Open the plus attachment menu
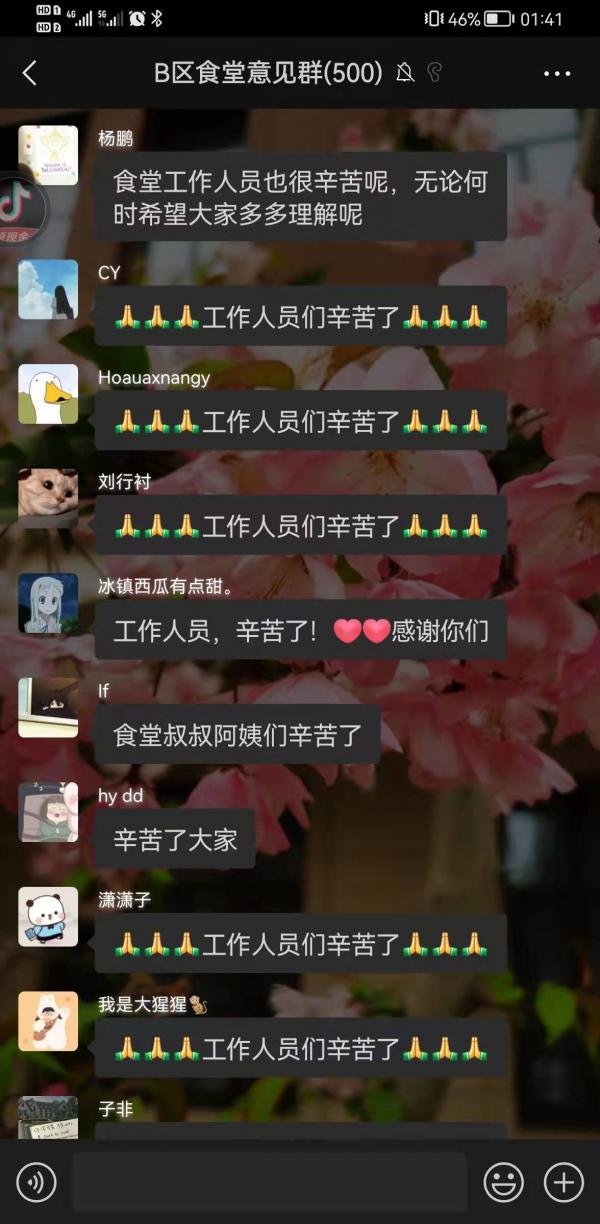The image size is (600, 1224). pos(563,1183)
